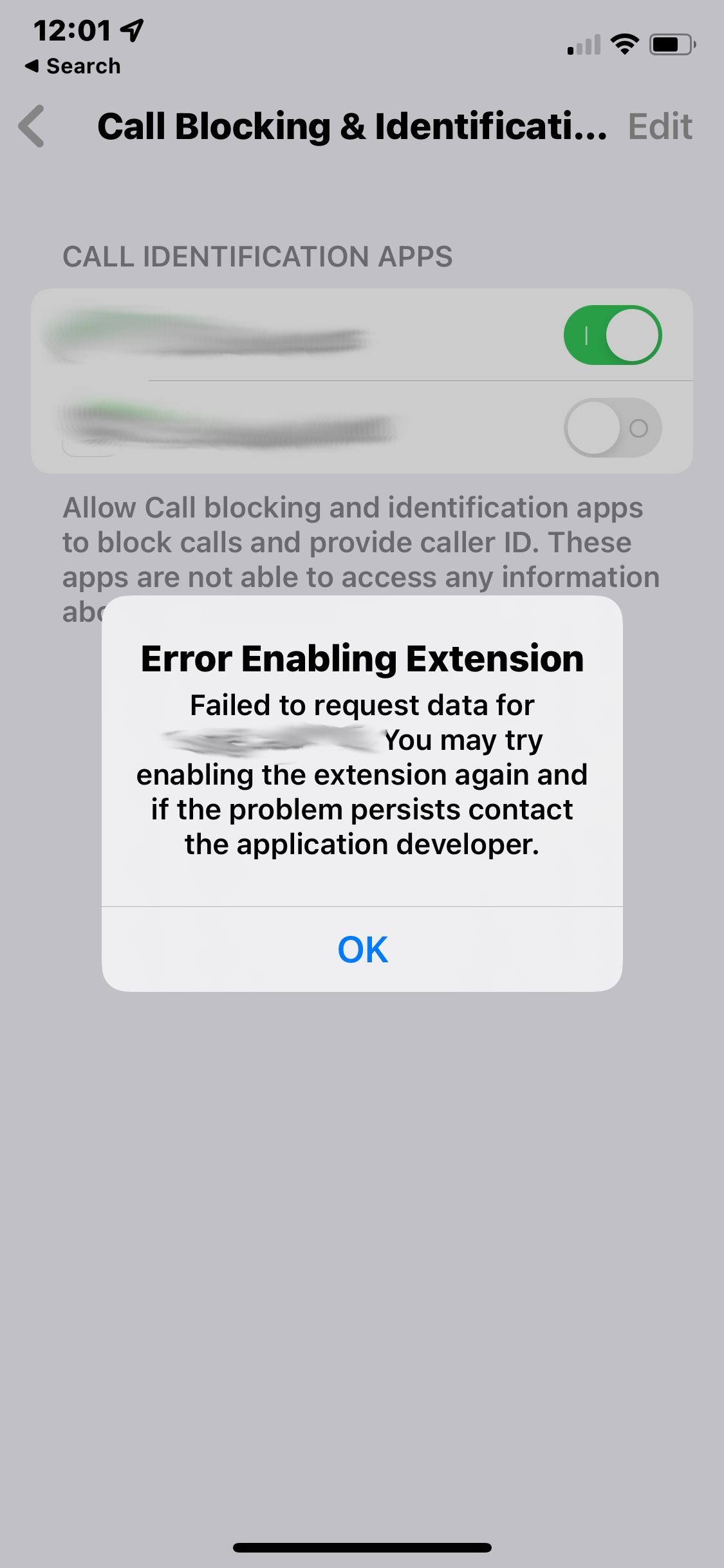
Task: Tap Edit in the top bar
Action: [660, 126]
